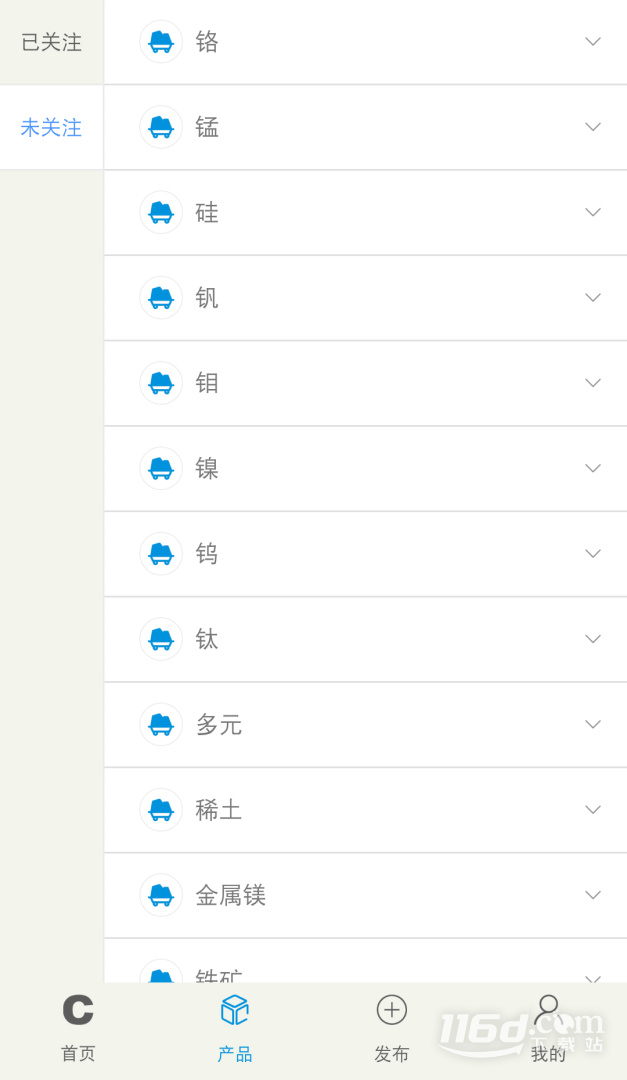Expand the 铬 category

click(365, 42)
